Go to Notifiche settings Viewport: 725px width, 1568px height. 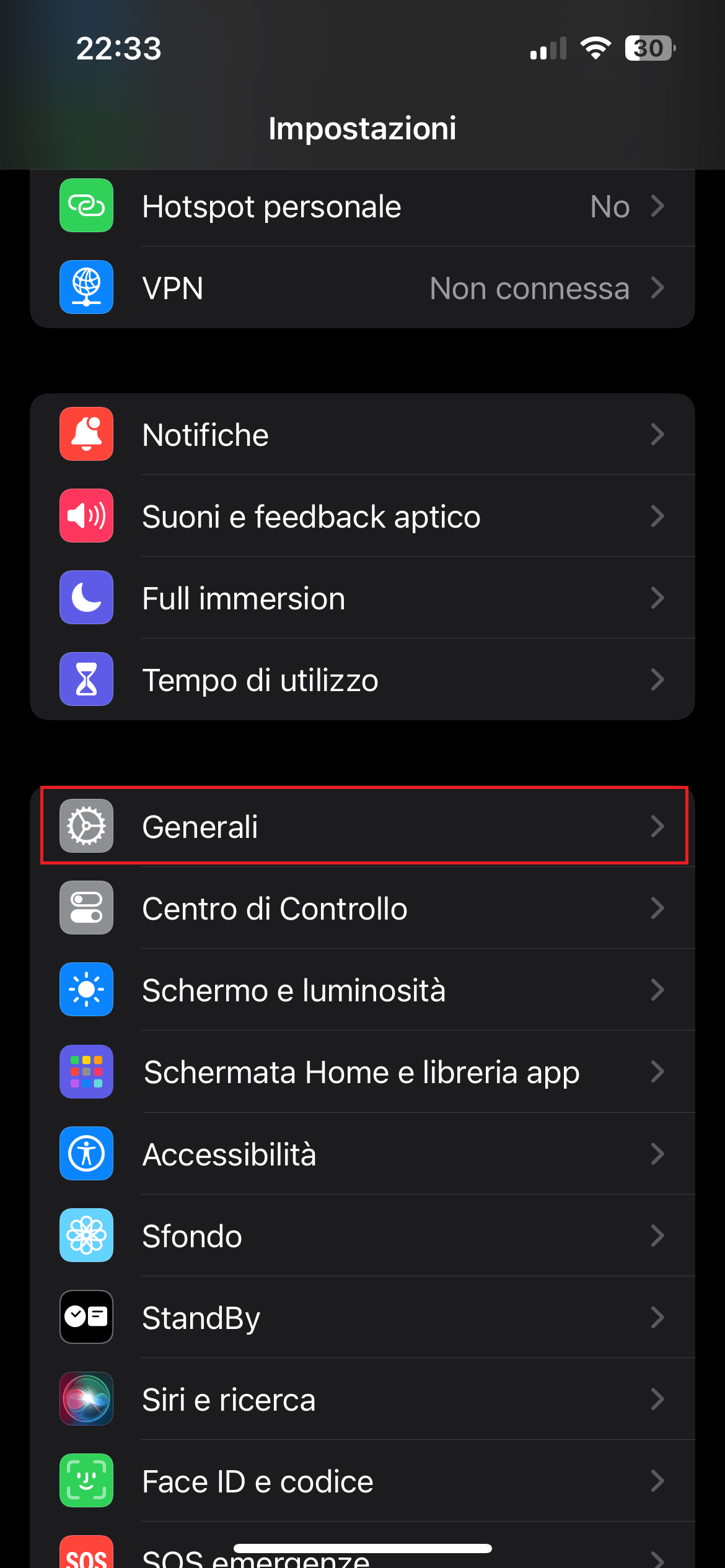click(362, 434)
